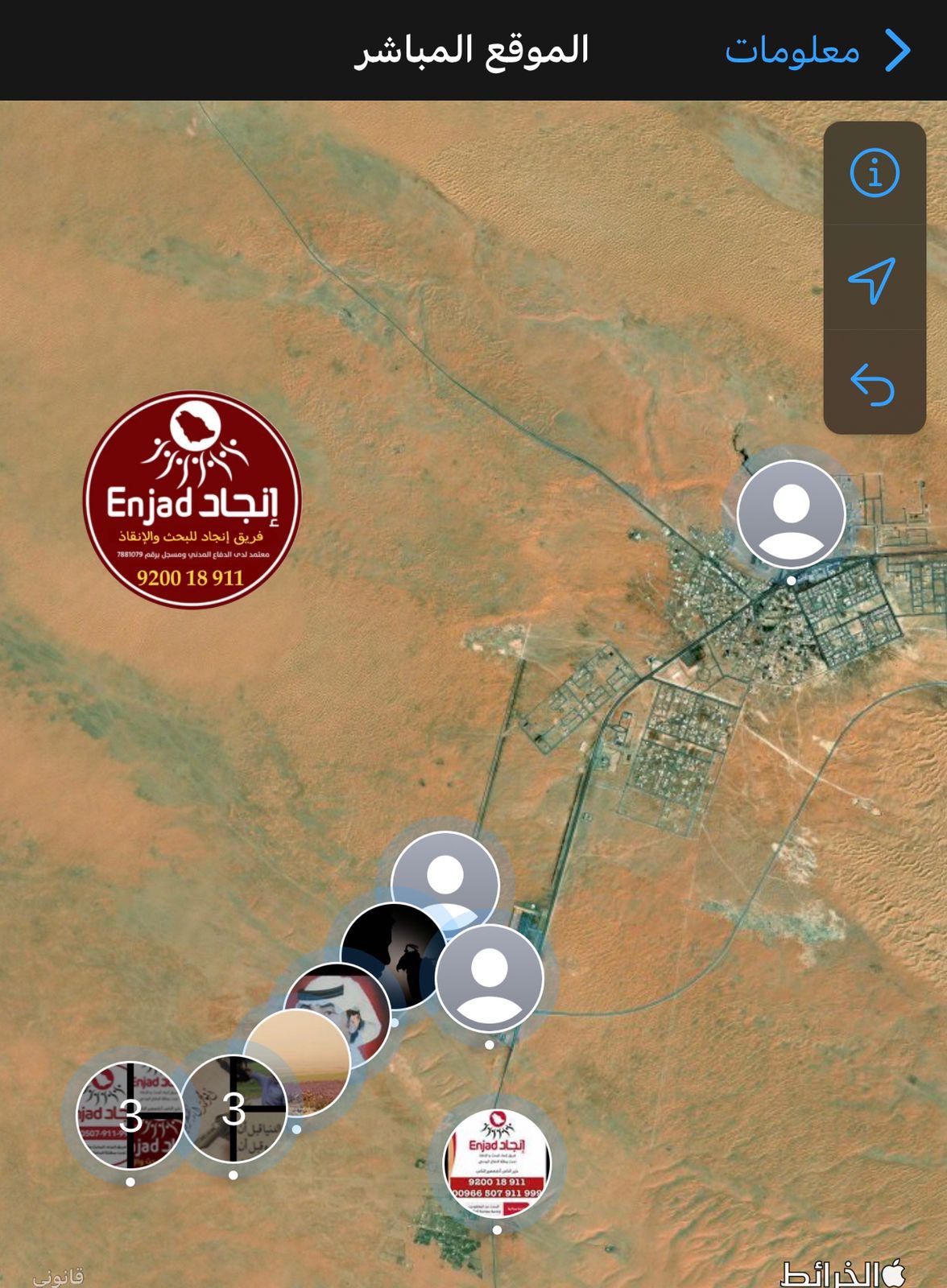Open the قانوني legal link
947x1288 pixels.
(58, 1276)
